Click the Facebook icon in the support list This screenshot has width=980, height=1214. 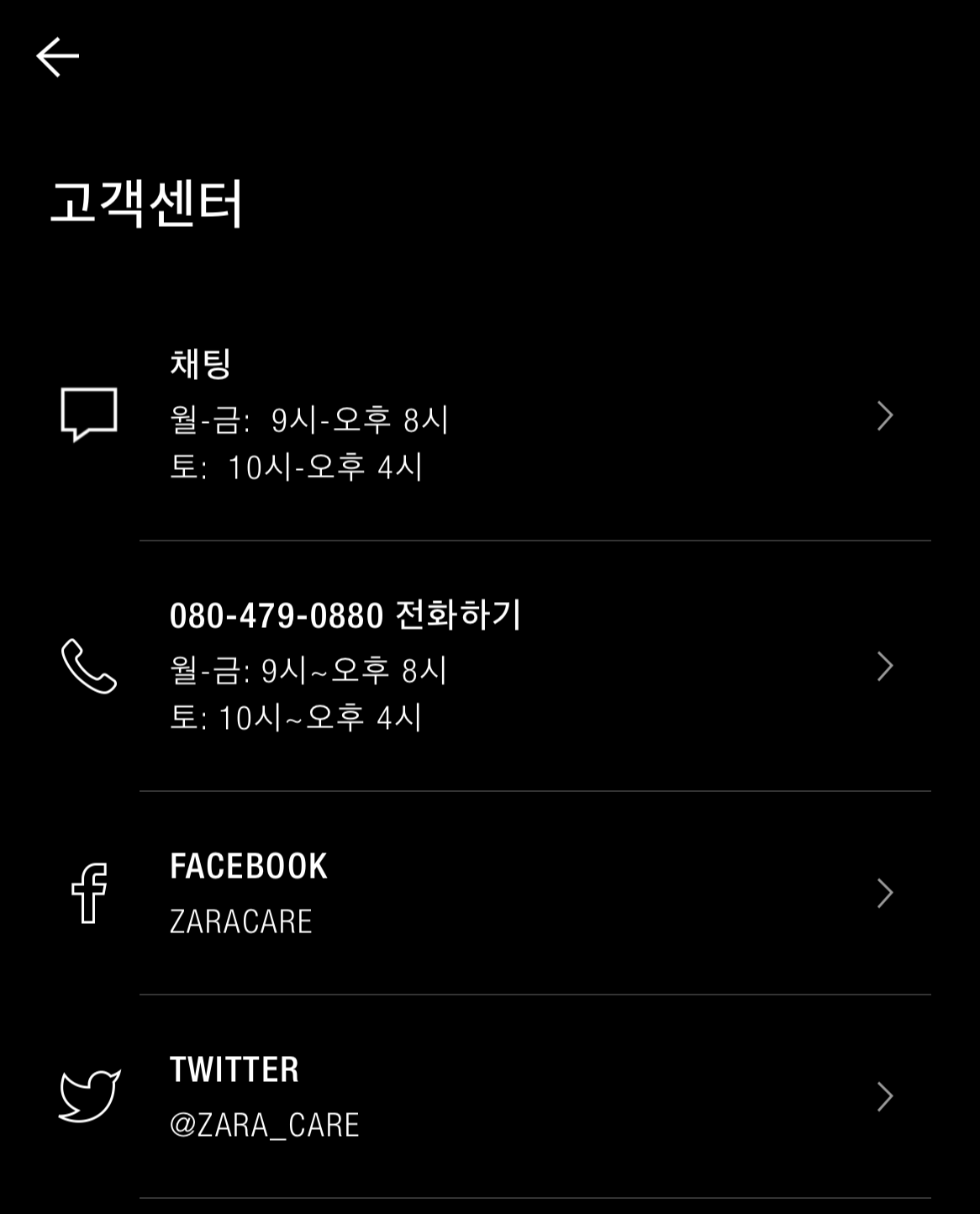[x=90, y=891]
